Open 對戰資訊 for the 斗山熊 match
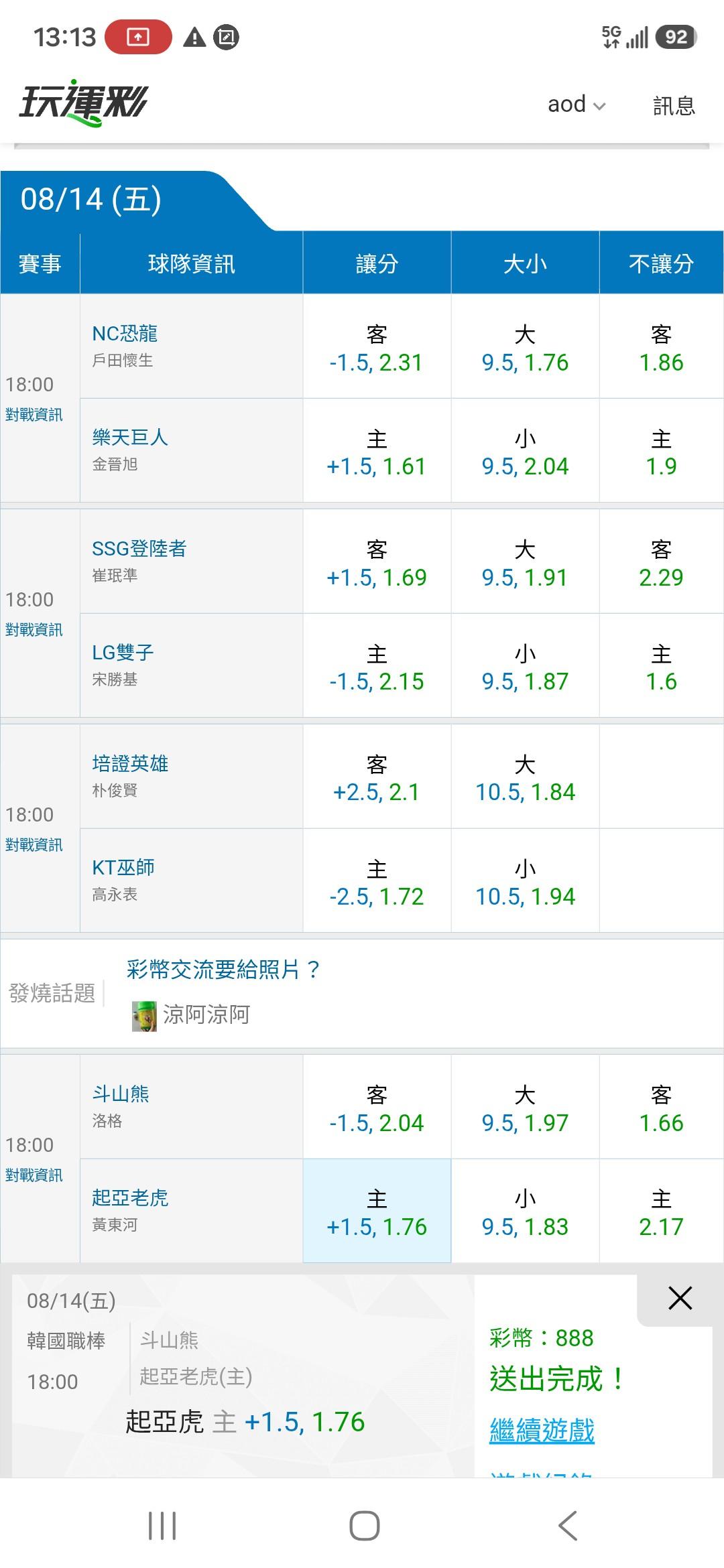Viewport: 724px width, 1568px height. pyautogui.click(x=34, y=1175)
